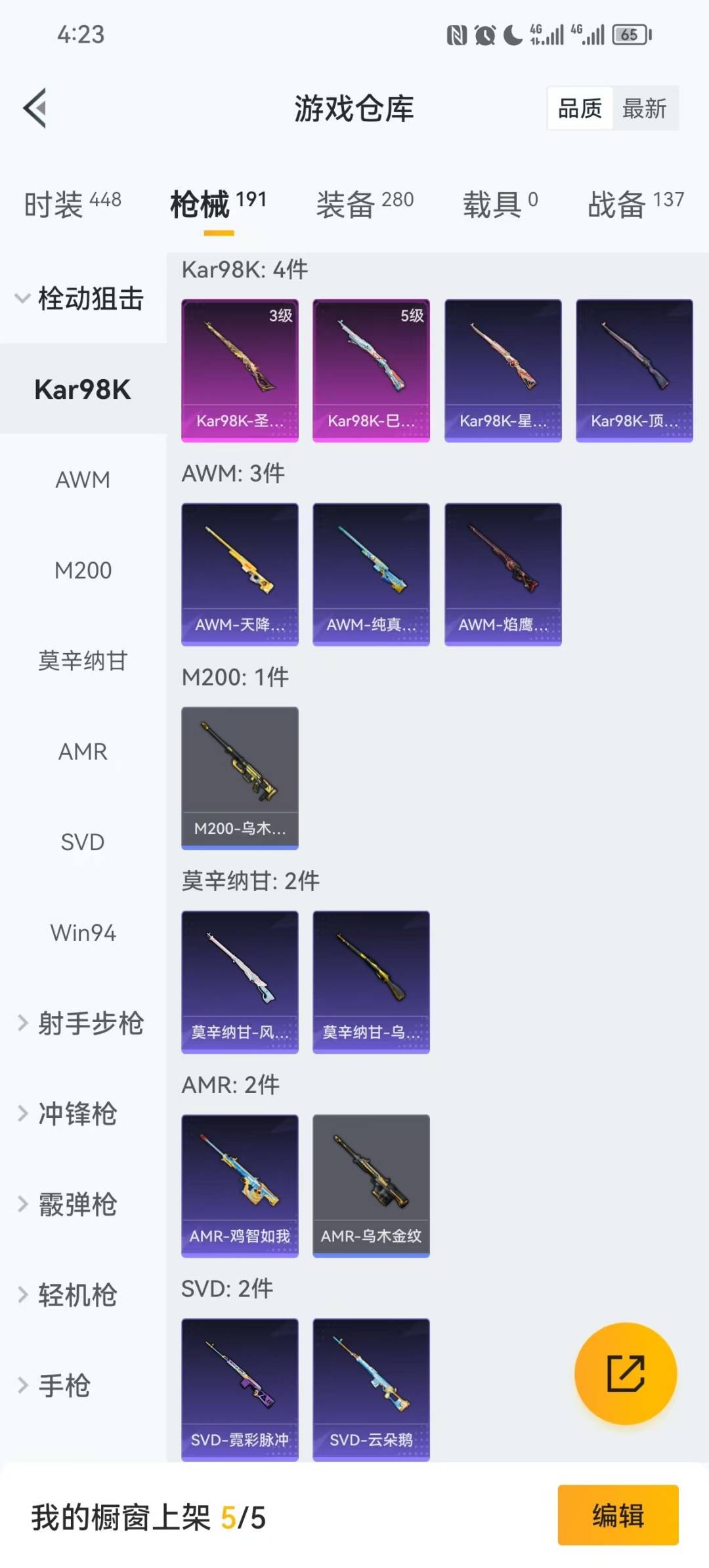Sort warehouse by 最新
This screenshot has height=1568, width=709.
pyautogui.click(x=644, y=108)
